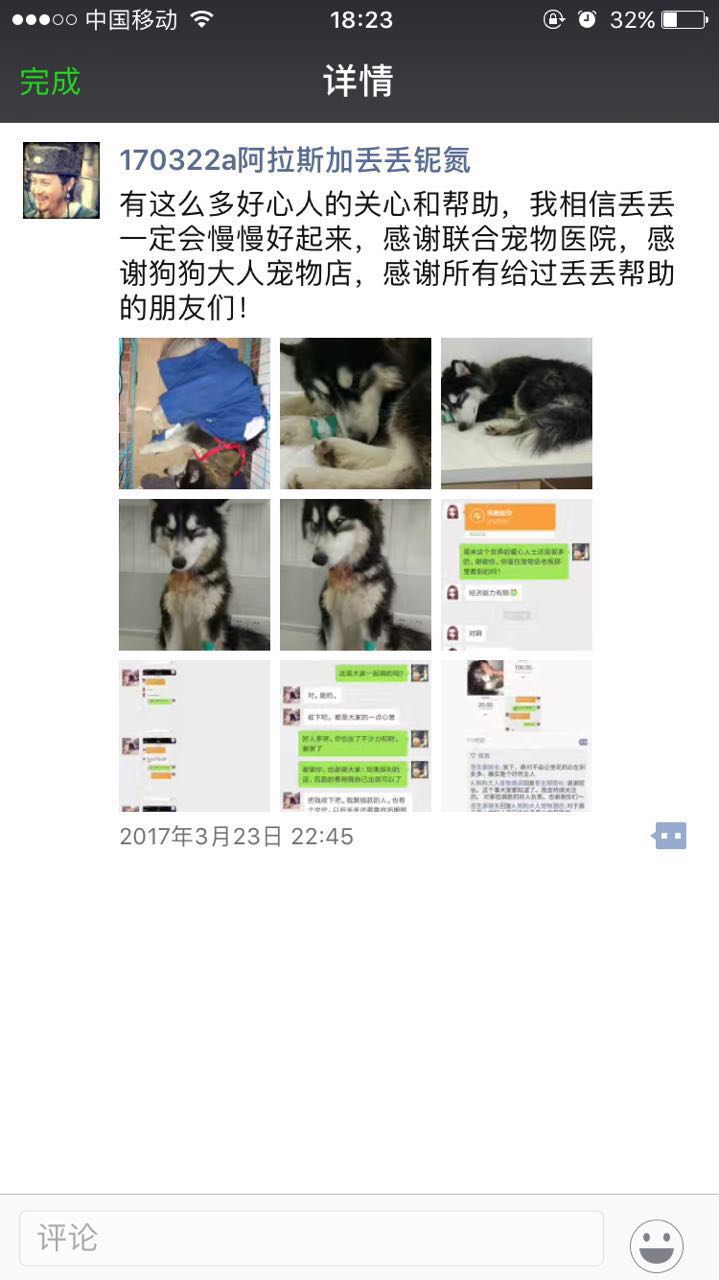View the photo of the dog under a blue blanket
Image resolution: width=719 pixels, height=1280 pixels.
point(194,413)
